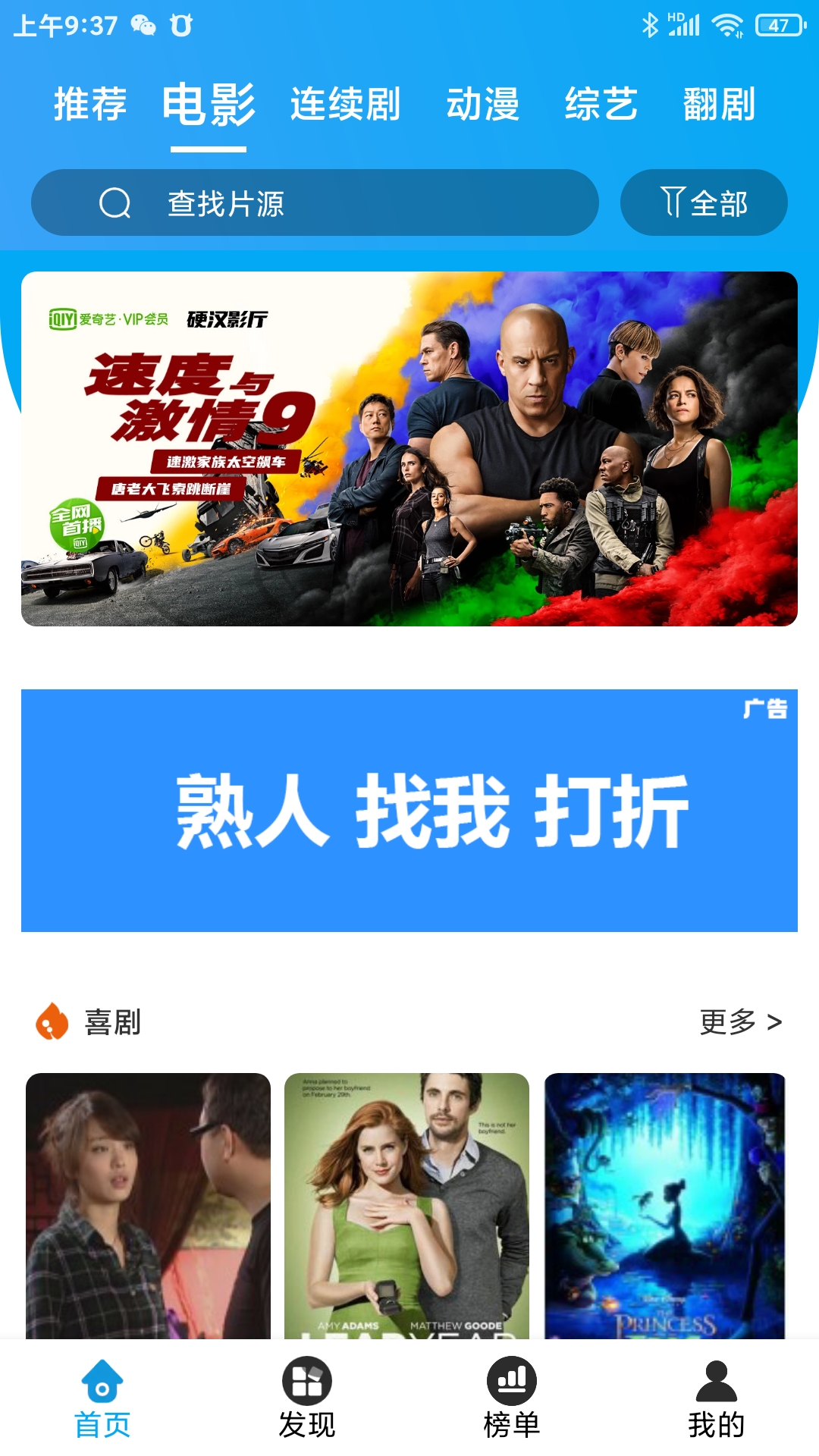Open the 动漫 tab
The image size is (819, 1456).
point(482,104)
